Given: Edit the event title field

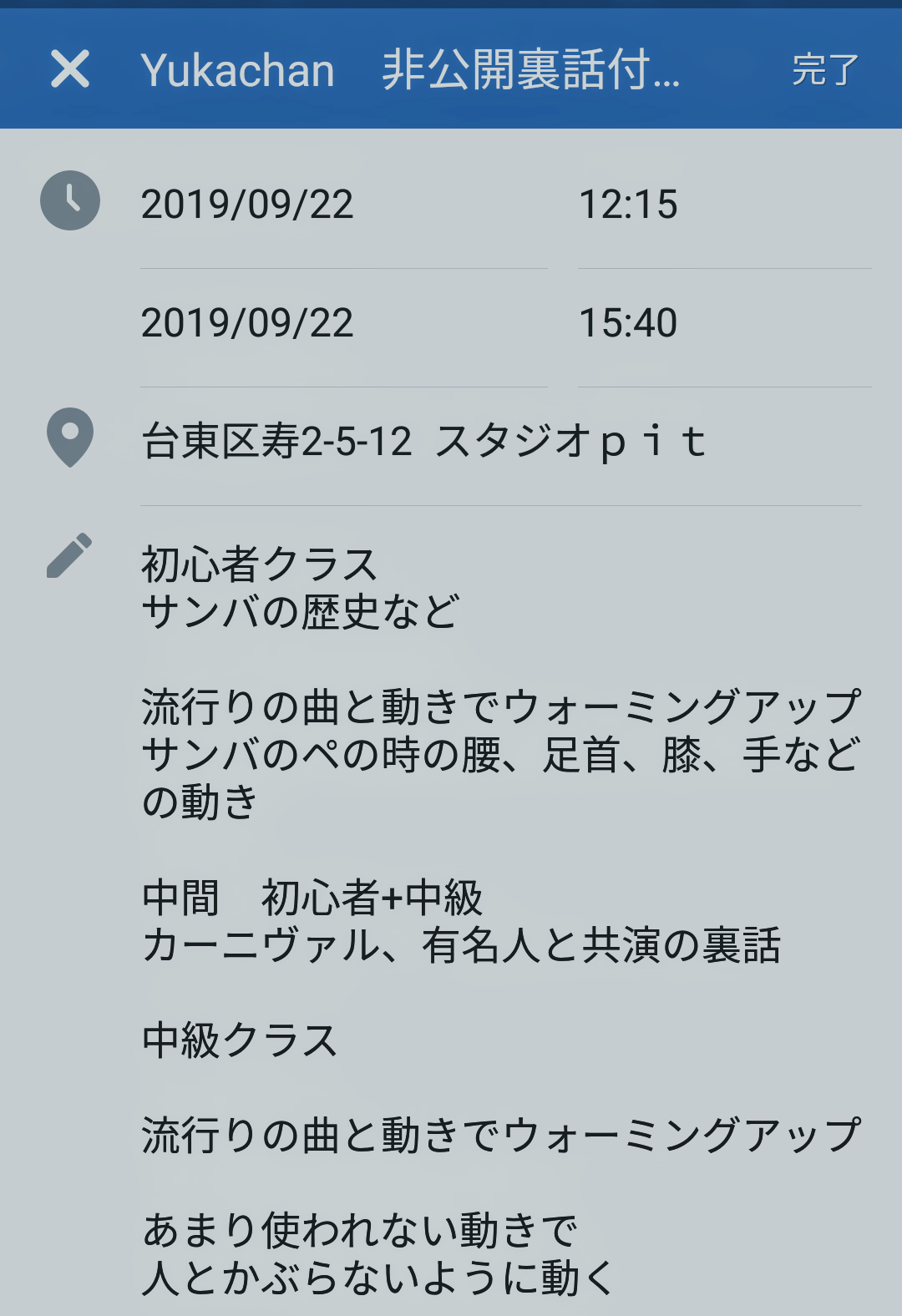Looking at the screenshot, I should point(409,69).
